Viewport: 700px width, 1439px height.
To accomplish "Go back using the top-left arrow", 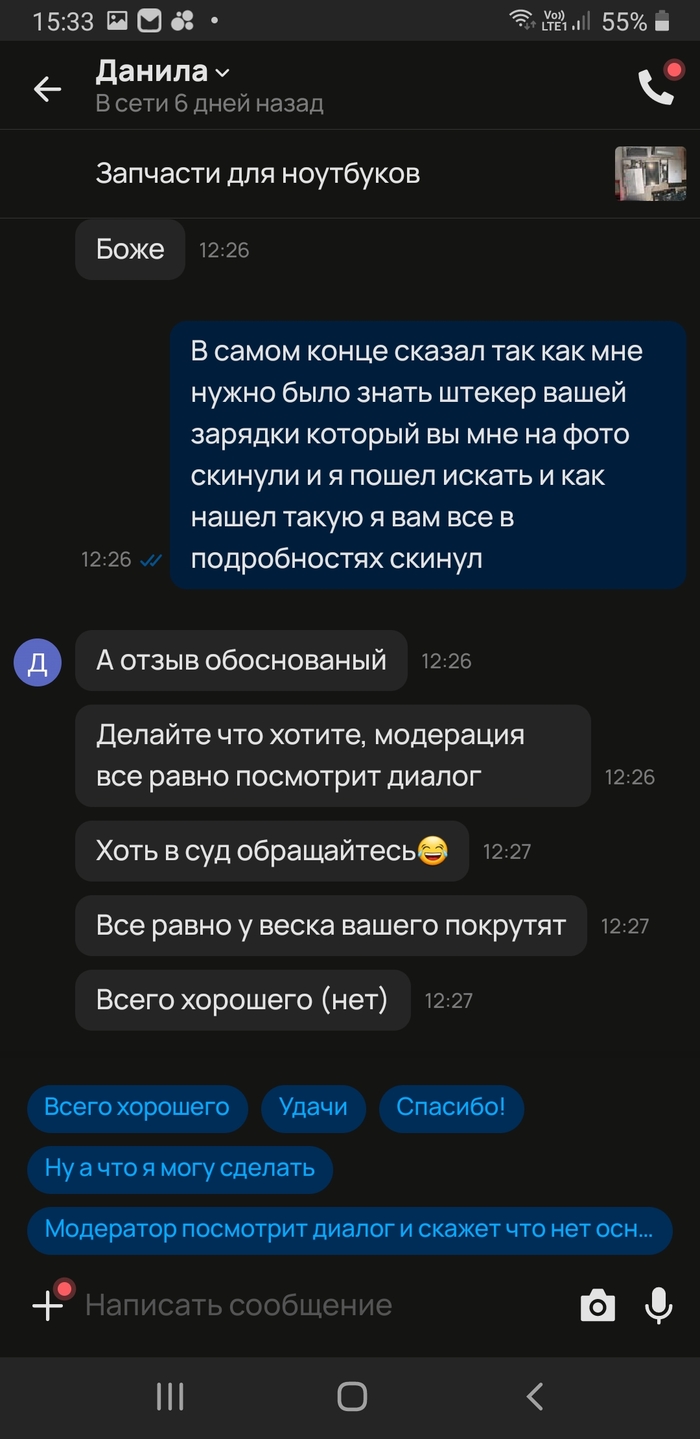I will (47, 89).
